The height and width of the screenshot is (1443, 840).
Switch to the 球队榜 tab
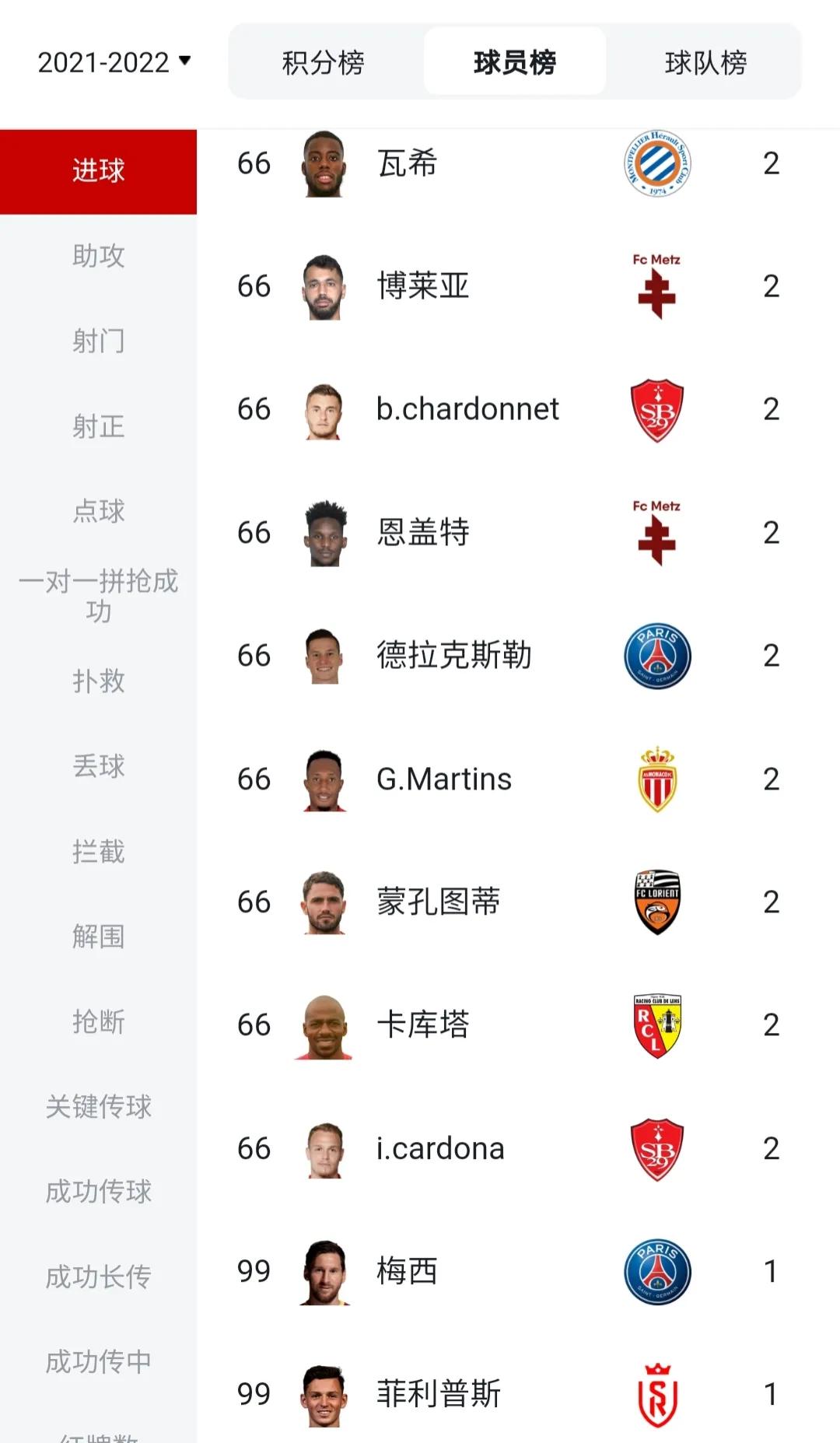tap(705, 62)
